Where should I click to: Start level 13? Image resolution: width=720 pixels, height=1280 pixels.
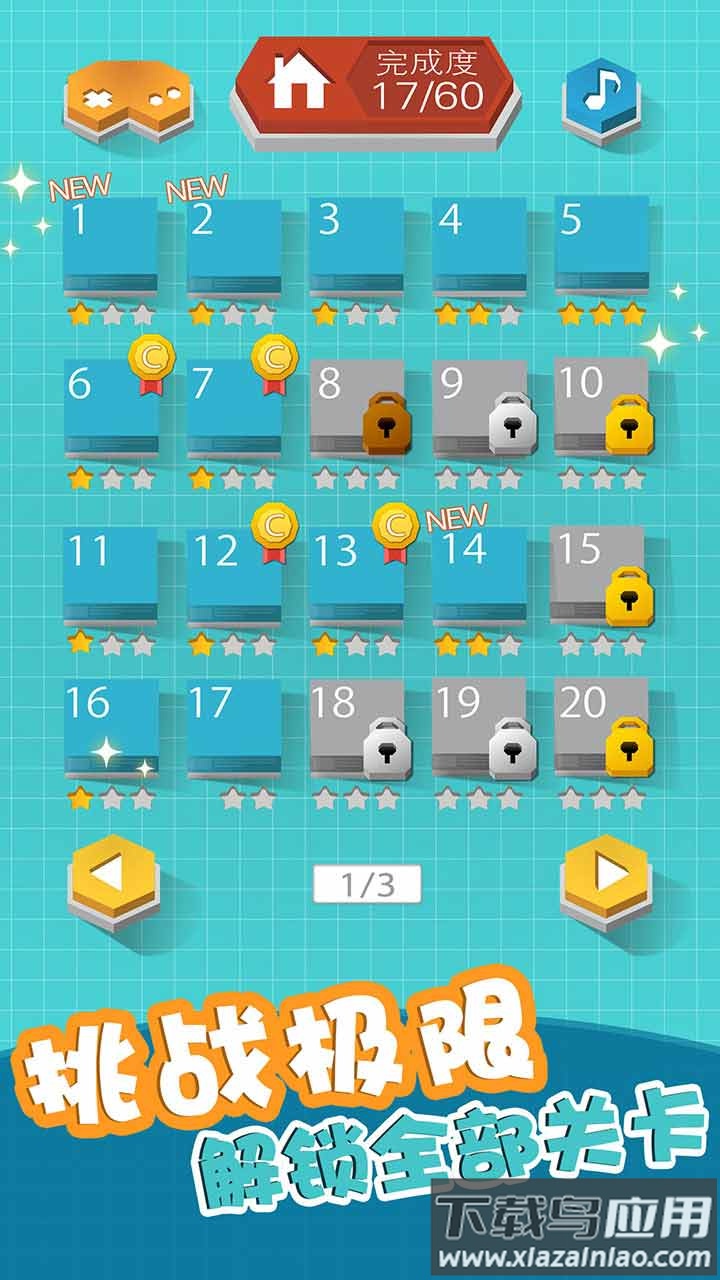[x=356, y=575]
